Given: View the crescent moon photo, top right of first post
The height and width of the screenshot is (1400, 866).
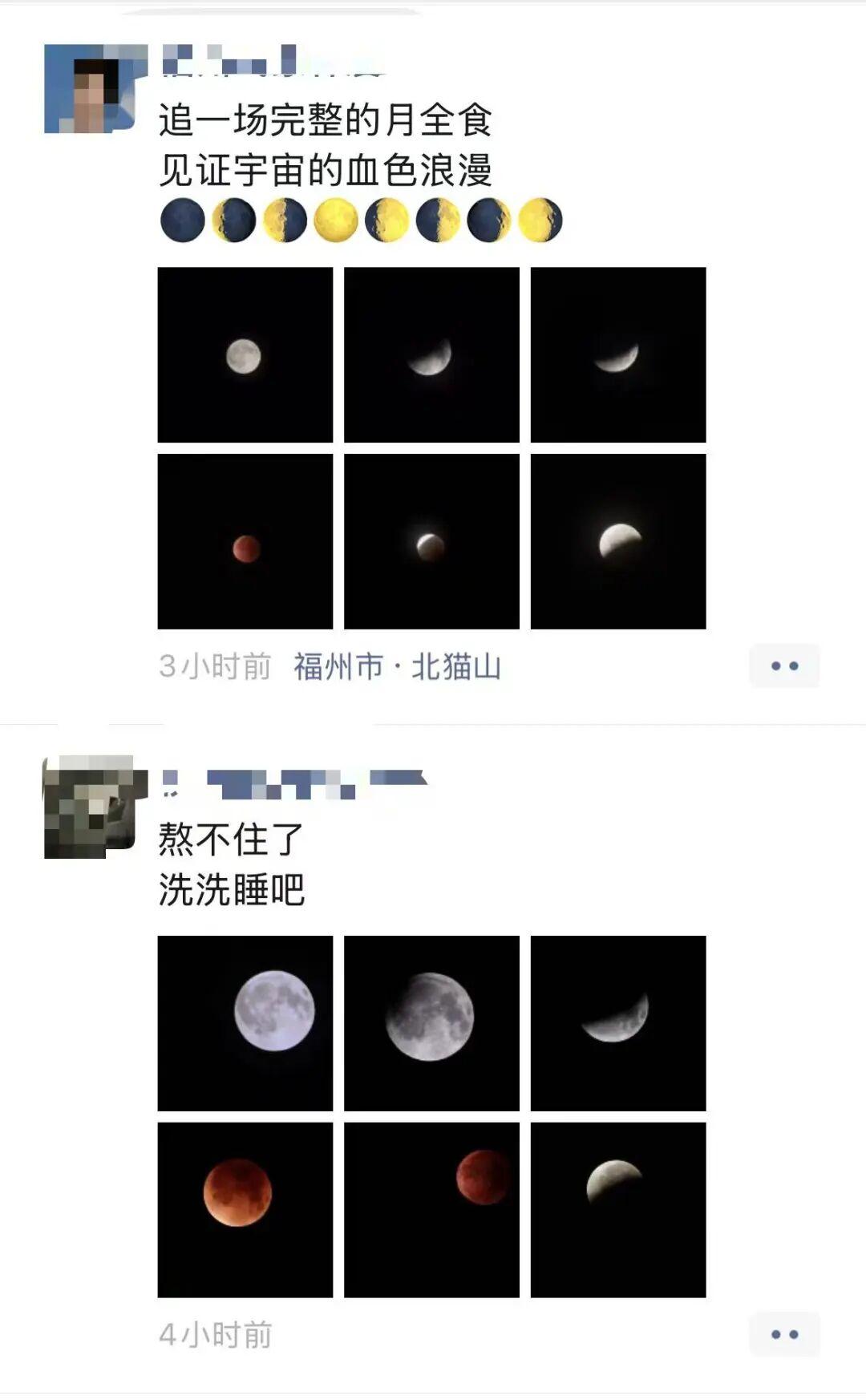Looking at the screenshot, I should click(x=619, y=355).
